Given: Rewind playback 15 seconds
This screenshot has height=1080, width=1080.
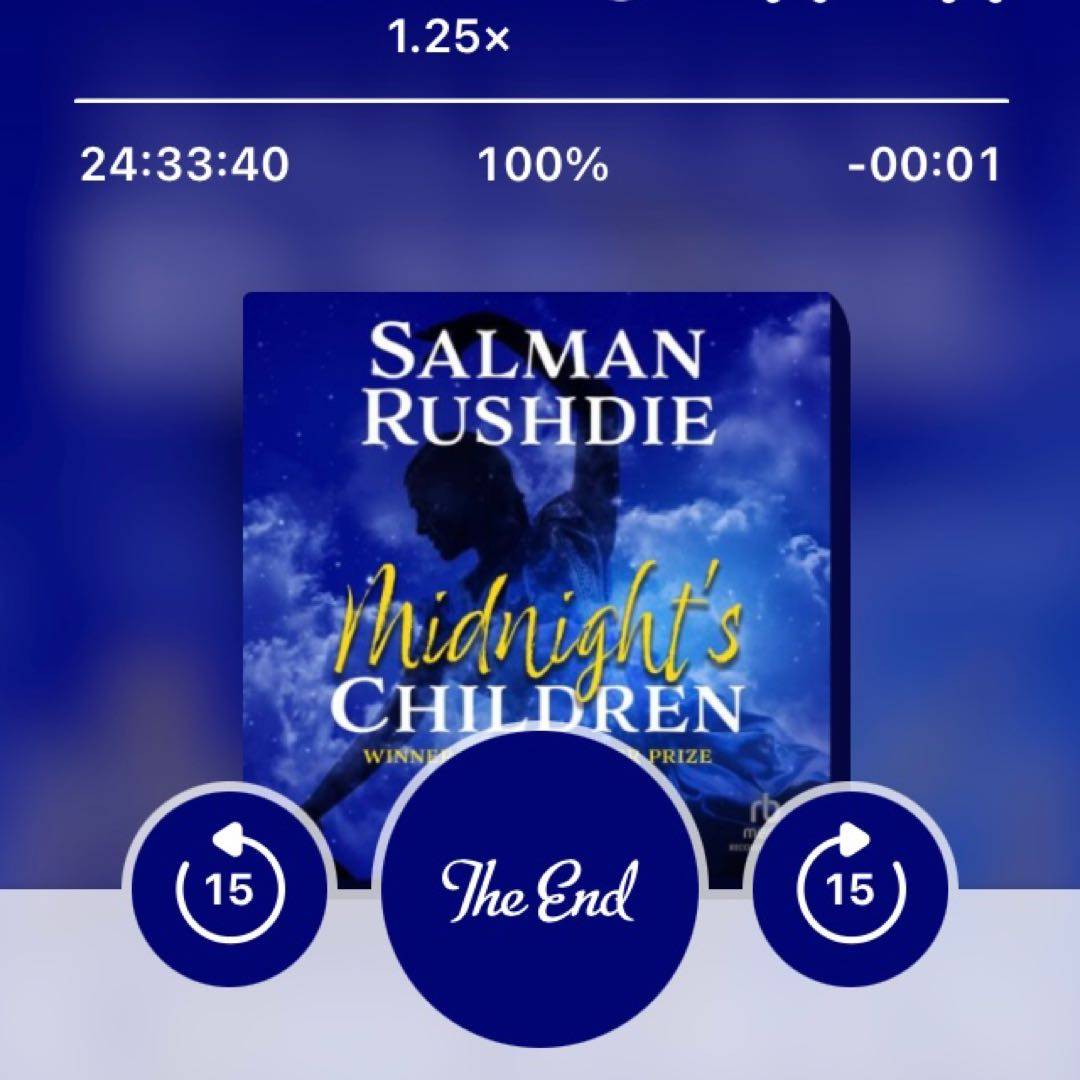Looking at the screenshot, I should (229, 887).
